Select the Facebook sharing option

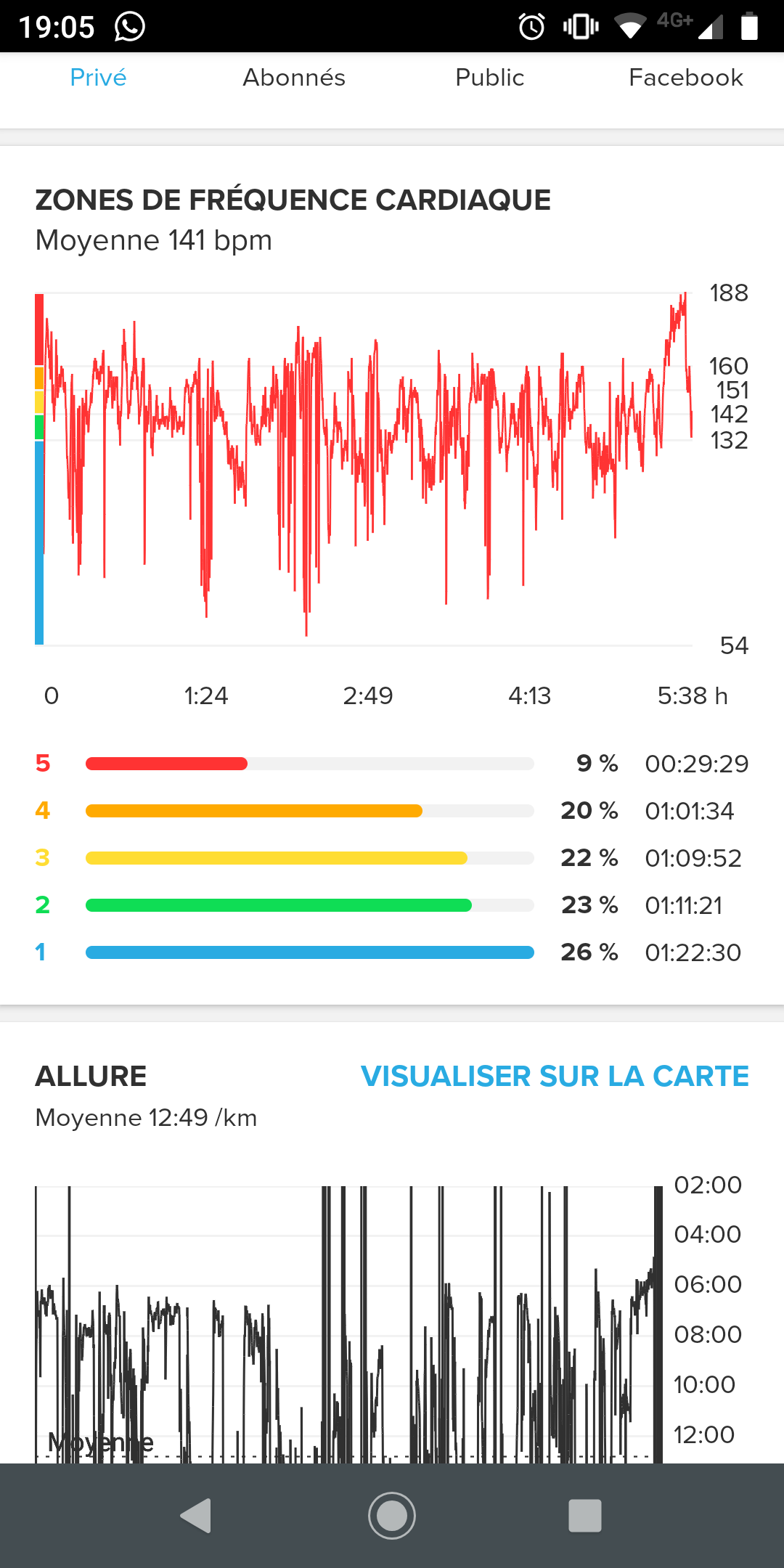click(x=686, y=78)
